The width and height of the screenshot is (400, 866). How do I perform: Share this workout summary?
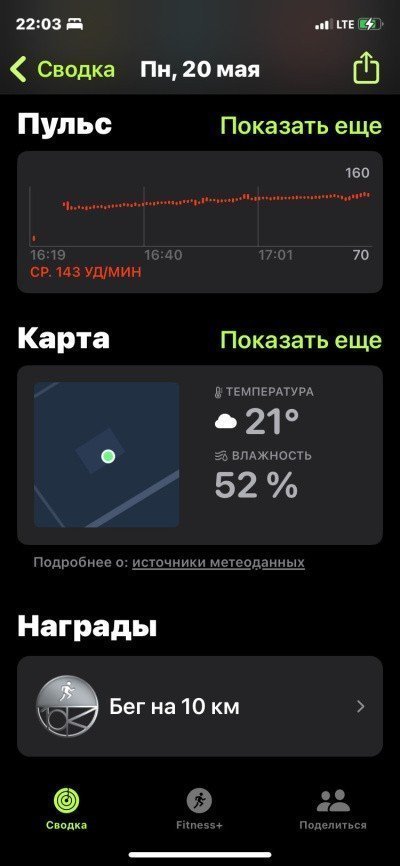pos(366,69)
